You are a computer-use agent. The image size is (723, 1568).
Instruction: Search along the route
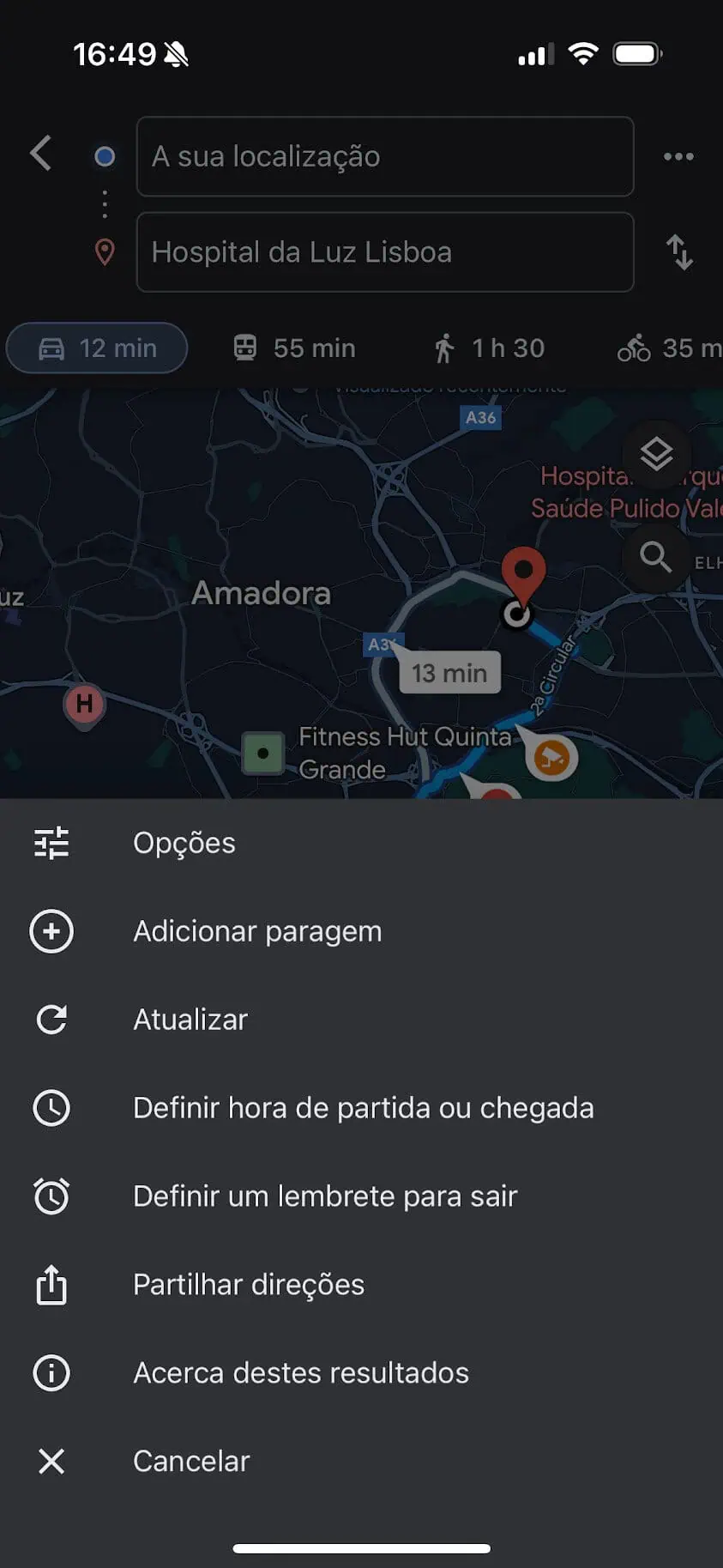(x=656, y=557)
